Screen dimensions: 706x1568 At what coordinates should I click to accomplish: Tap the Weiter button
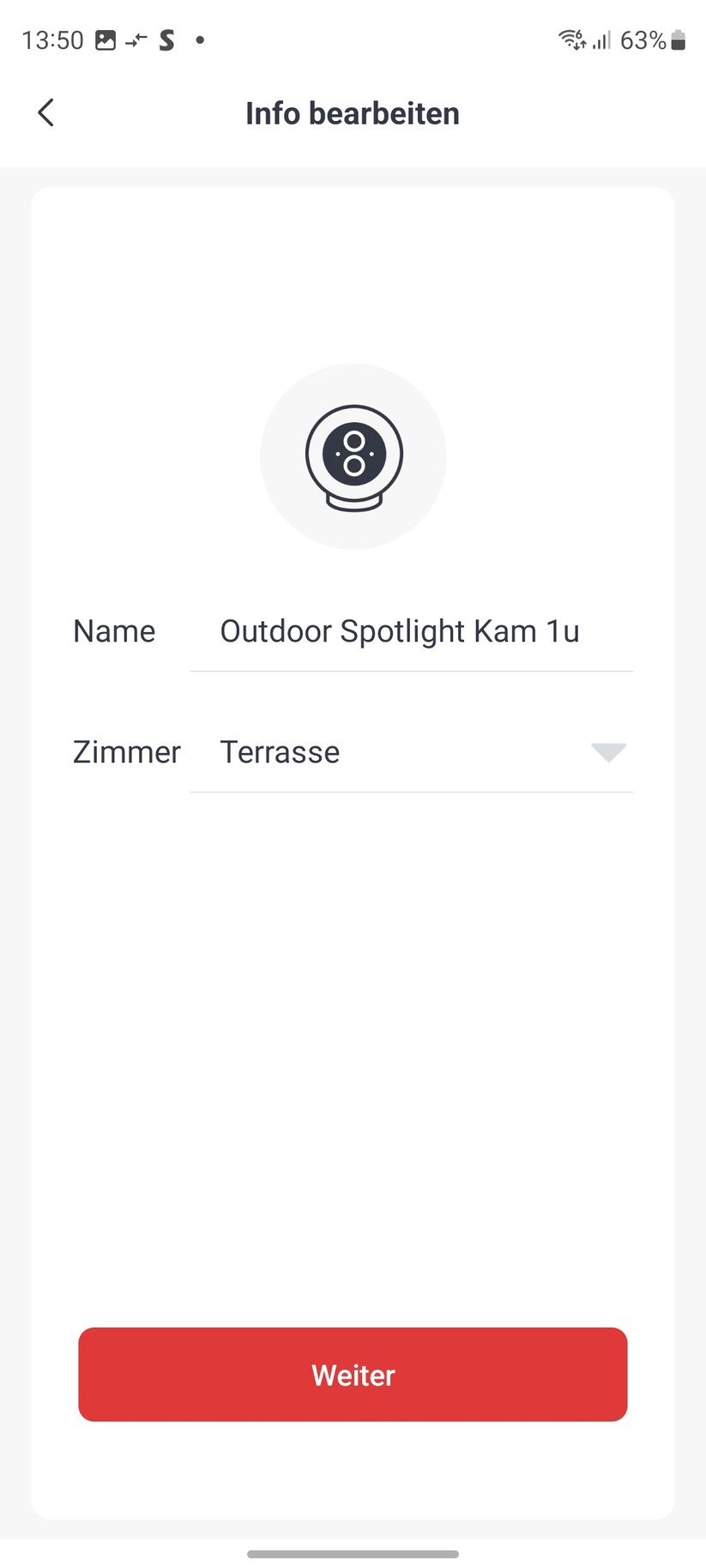[x=353, y=1374]
